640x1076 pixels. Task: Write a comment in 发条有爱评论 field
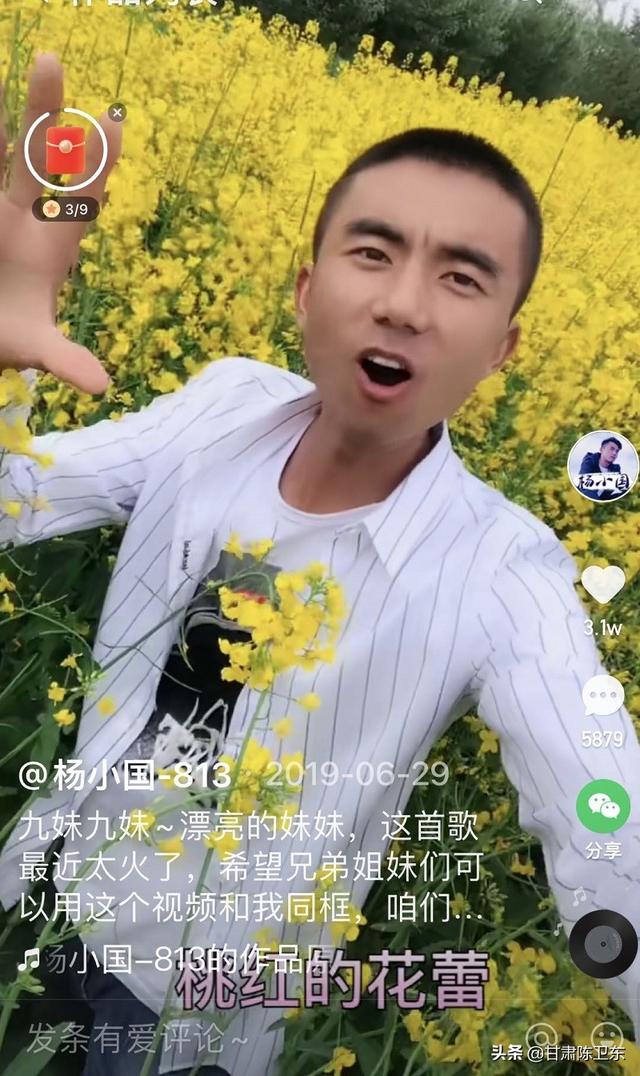(x=137, y=1040)
